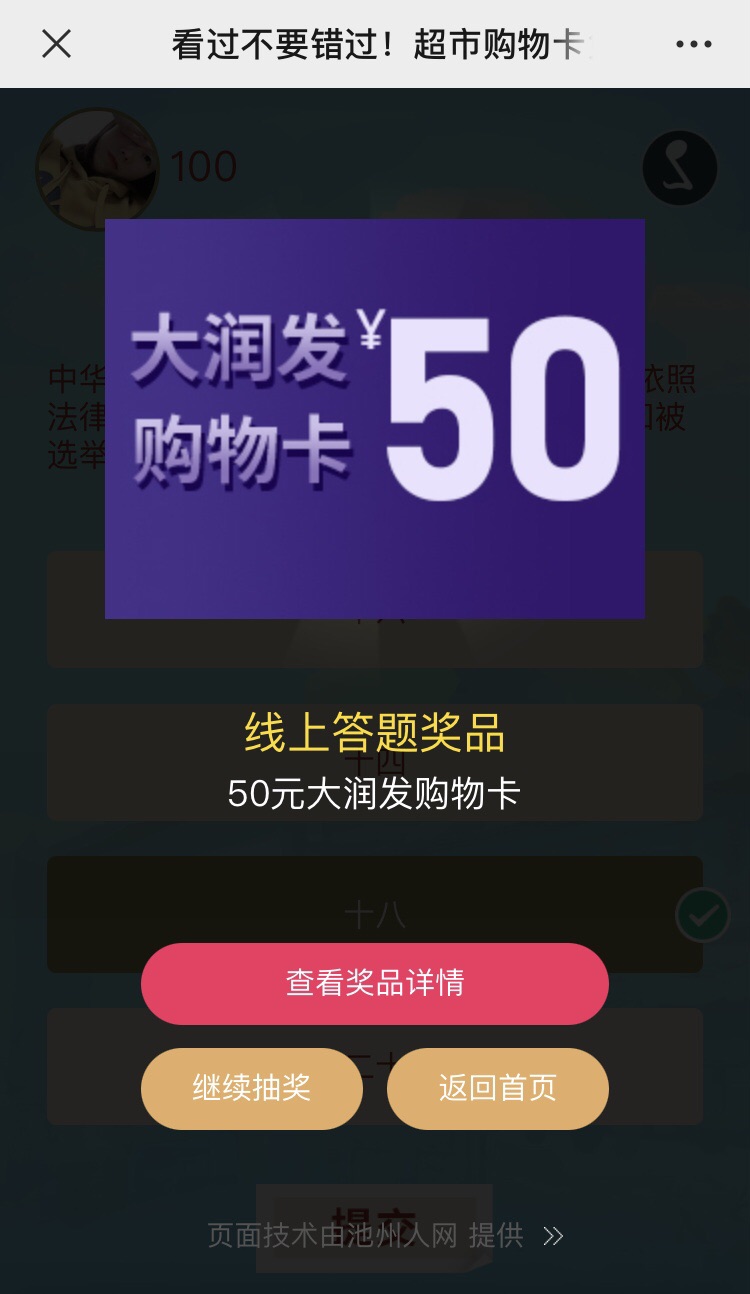Screen dimensions: 750x1294
Task: Return home via 返回首页
Action: [497, 1088]
